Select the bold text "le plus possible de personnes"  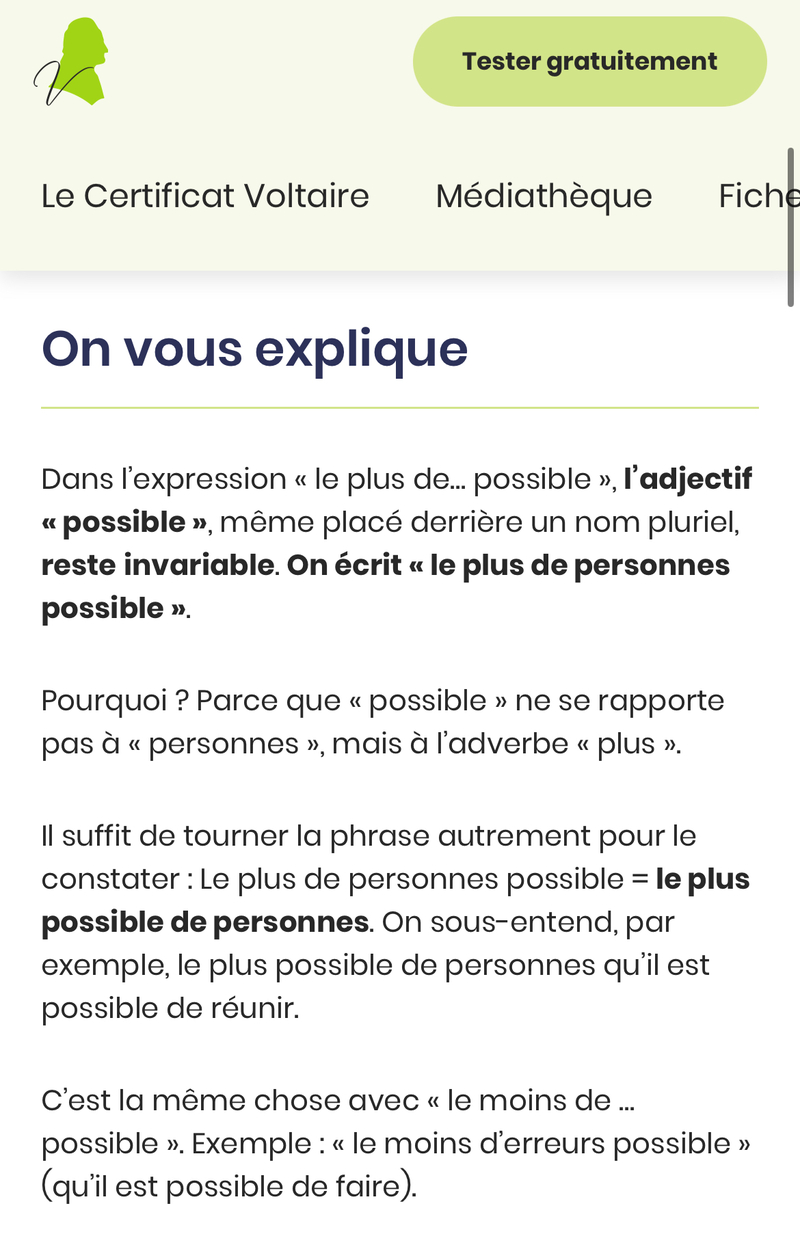pyautogui.click(x=202, y=921)
